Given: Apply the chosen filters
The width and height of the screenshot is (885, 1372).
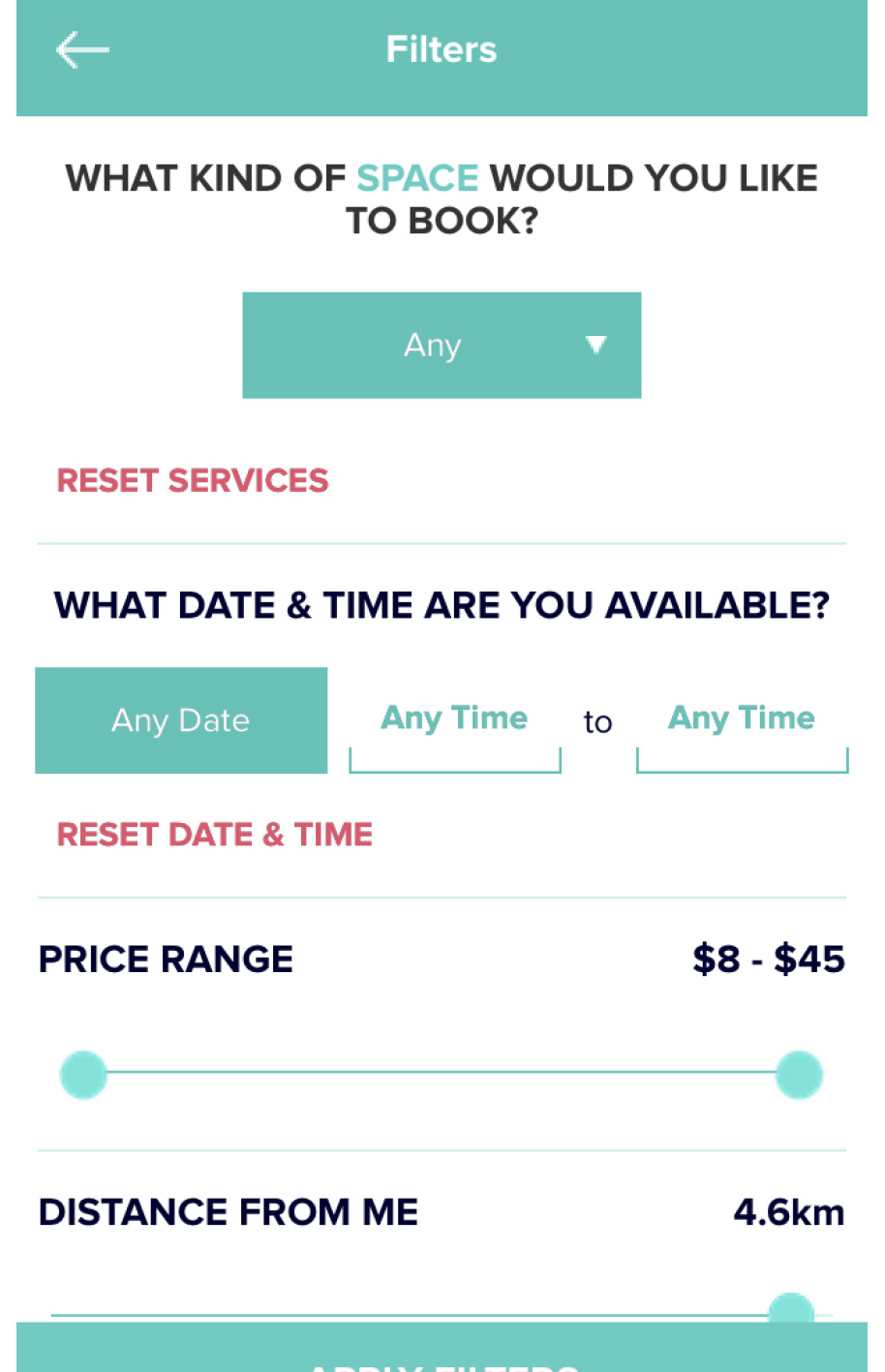Looking at the screenshot, I should 442,1354.
